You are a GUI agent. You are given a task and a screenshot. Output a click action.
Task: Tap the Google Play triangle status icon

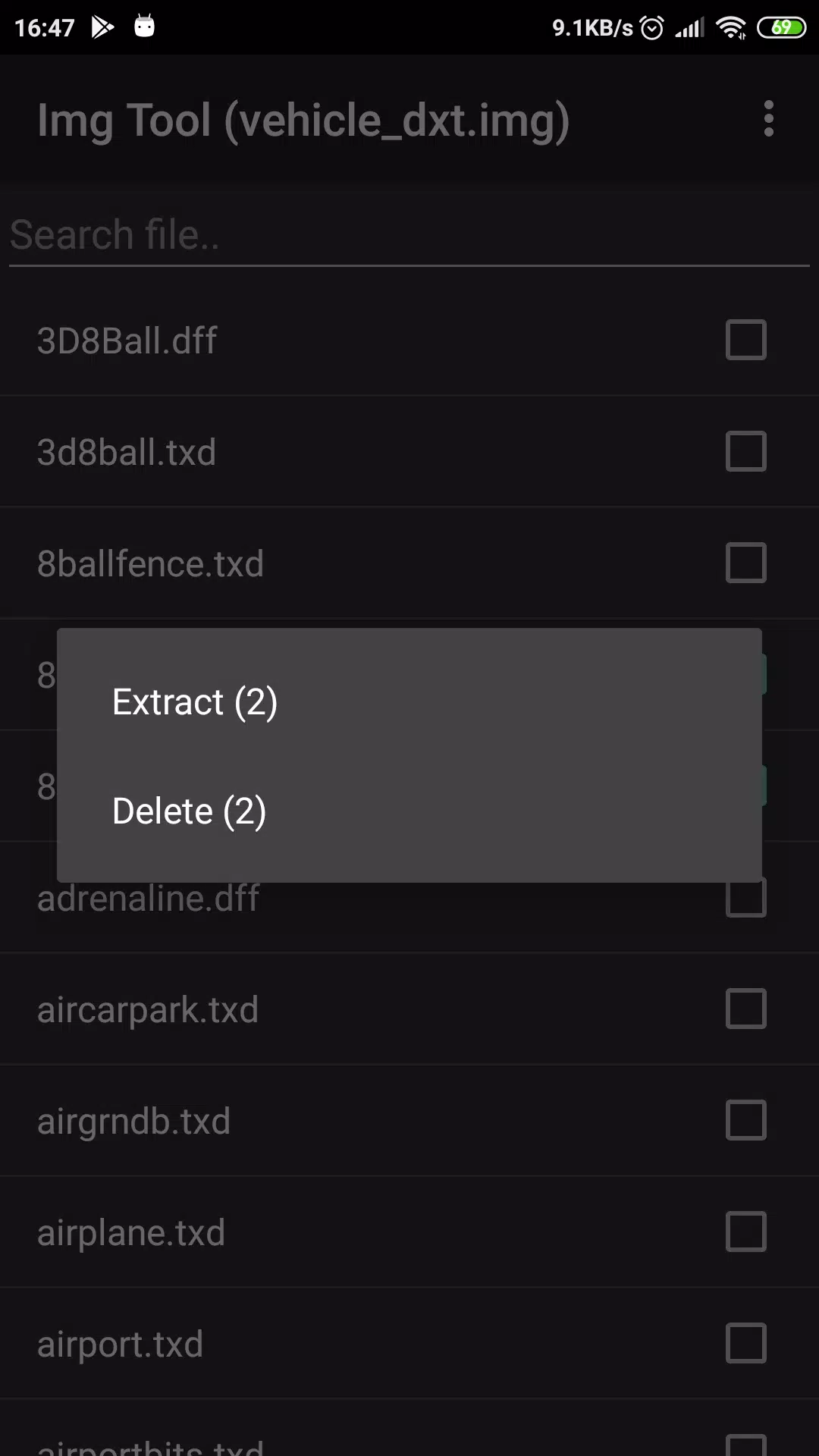pyautogui.click(x=101, y=27)
